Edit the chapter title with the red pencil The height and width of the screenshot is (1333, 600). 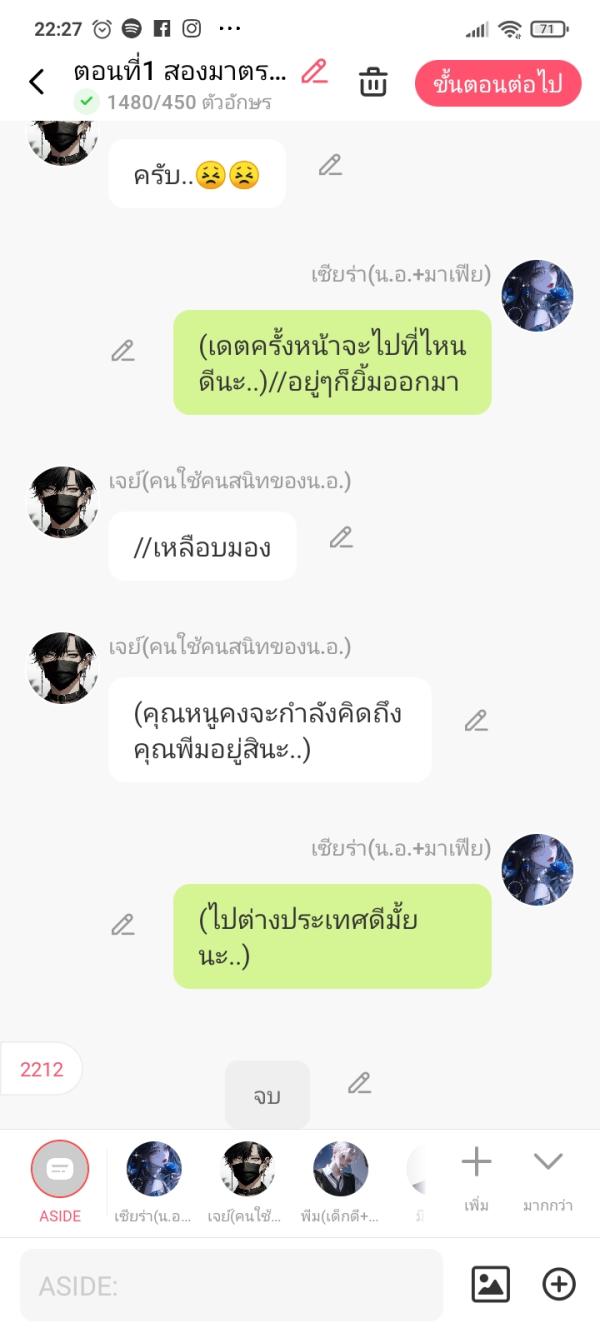point(315,72)
